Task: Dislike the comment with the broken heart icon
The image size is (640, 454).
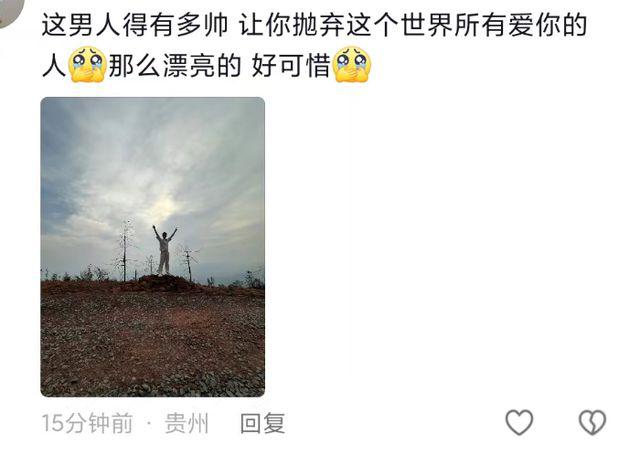Action: pyautogui.click(x=592, y=423)
